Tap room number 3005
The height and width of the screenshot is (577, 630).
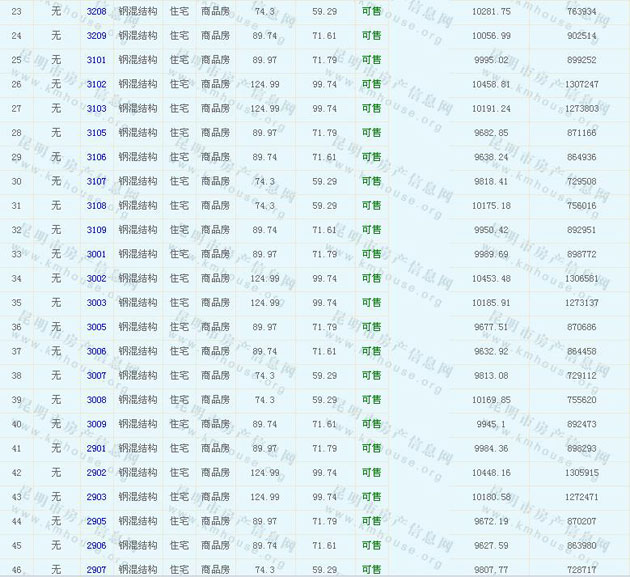96,327
